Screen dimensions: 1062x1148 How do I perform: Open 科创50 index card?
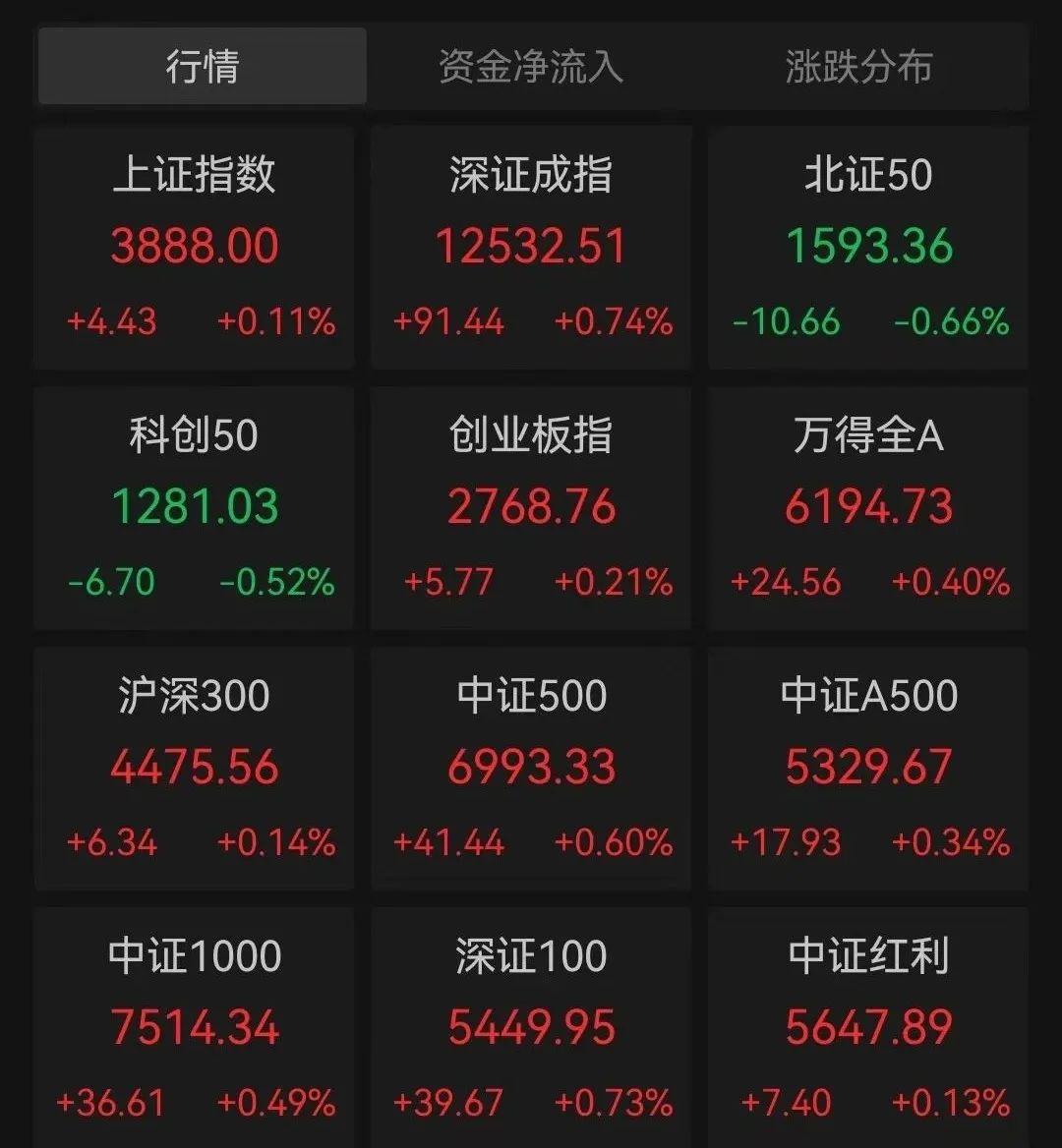195,508
